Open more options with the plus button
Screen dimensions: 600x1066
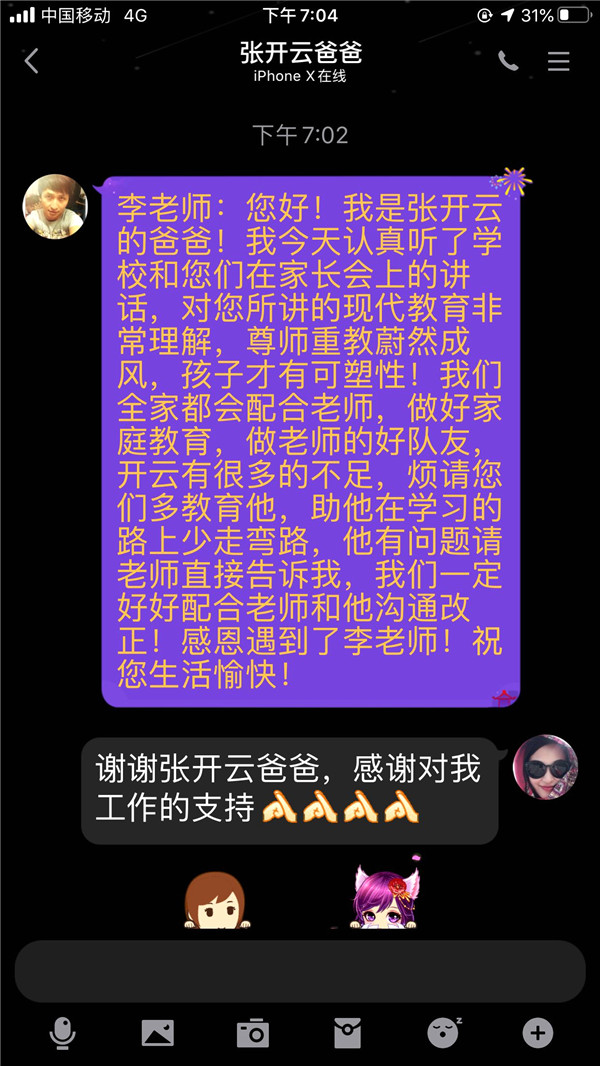pyautogui.click(x=538, y=1033)
